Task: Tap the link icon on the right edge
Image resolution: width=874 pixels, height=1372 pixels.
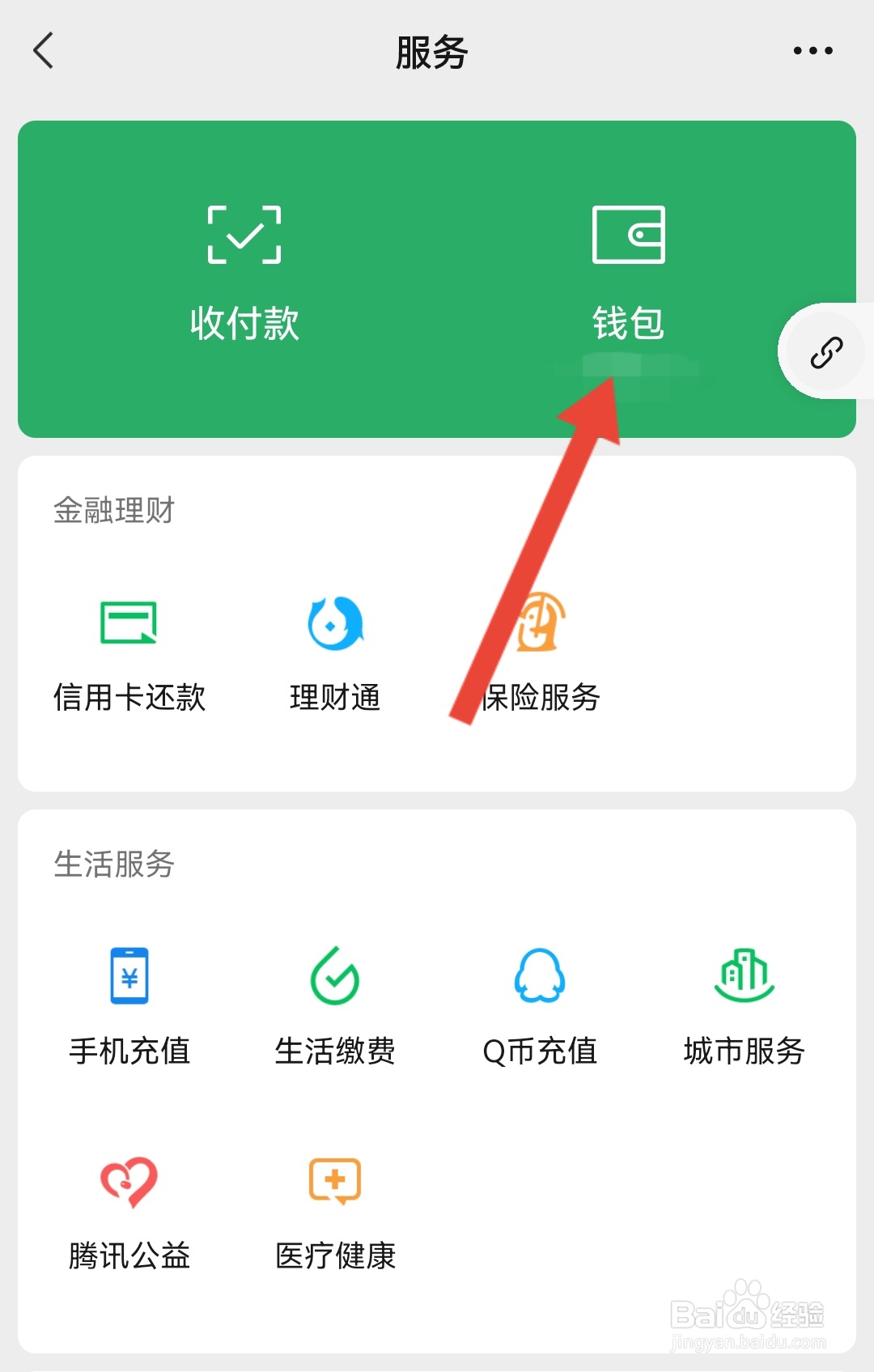Action: point(826,351)
